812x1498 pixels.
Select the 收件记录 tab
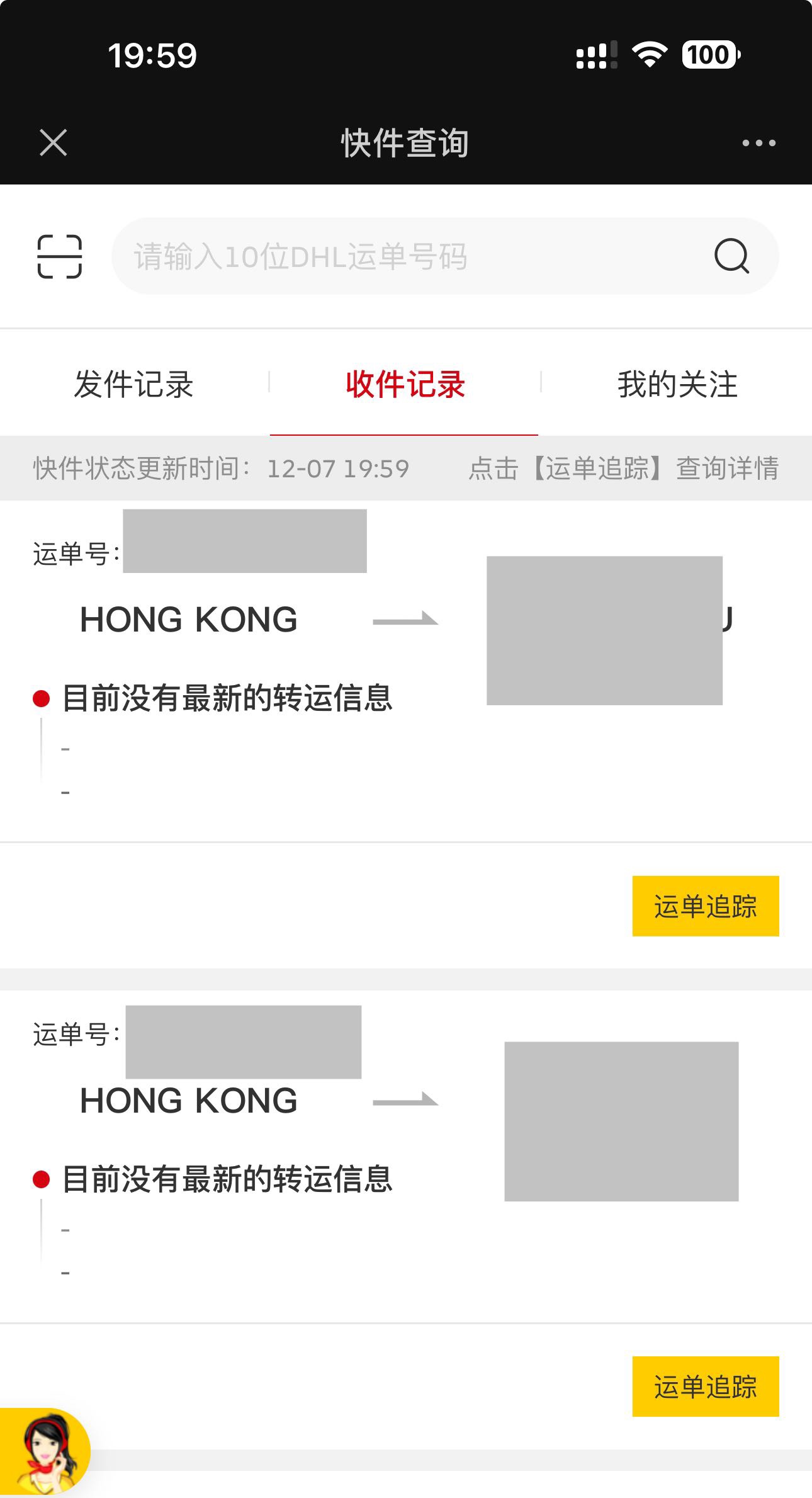tap(405, 384)
